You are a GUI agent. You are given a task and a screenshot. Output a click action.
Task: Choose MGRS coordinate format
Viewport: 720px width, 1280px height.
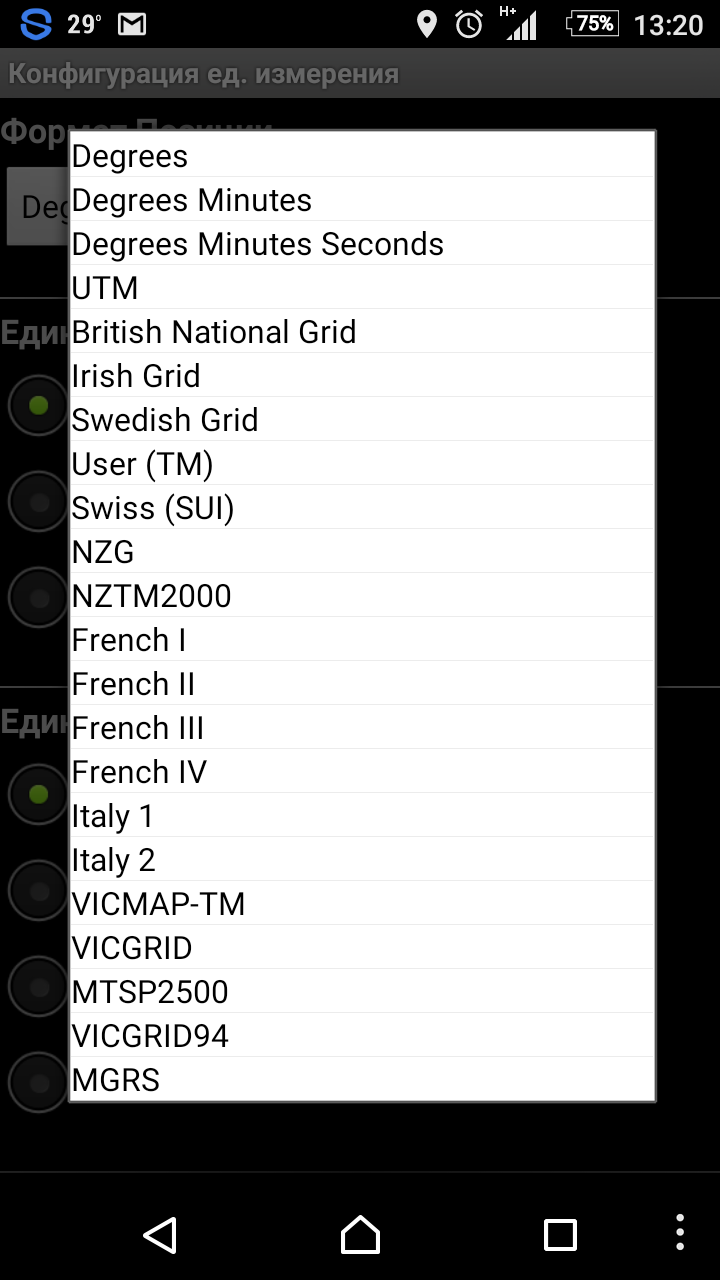pyautogui.click(x=362, y=1080)
